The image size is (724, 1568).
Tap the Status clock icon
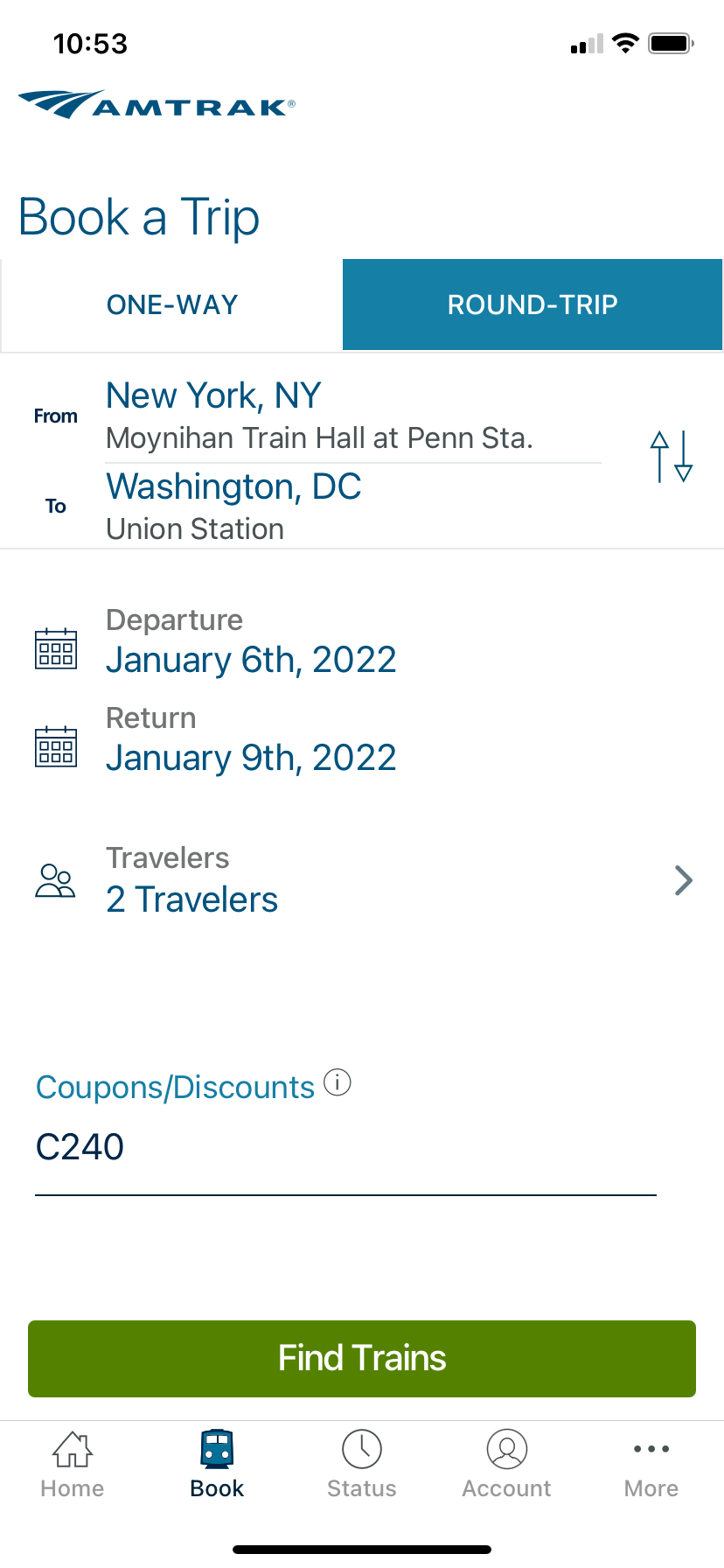coord(362,1448)
